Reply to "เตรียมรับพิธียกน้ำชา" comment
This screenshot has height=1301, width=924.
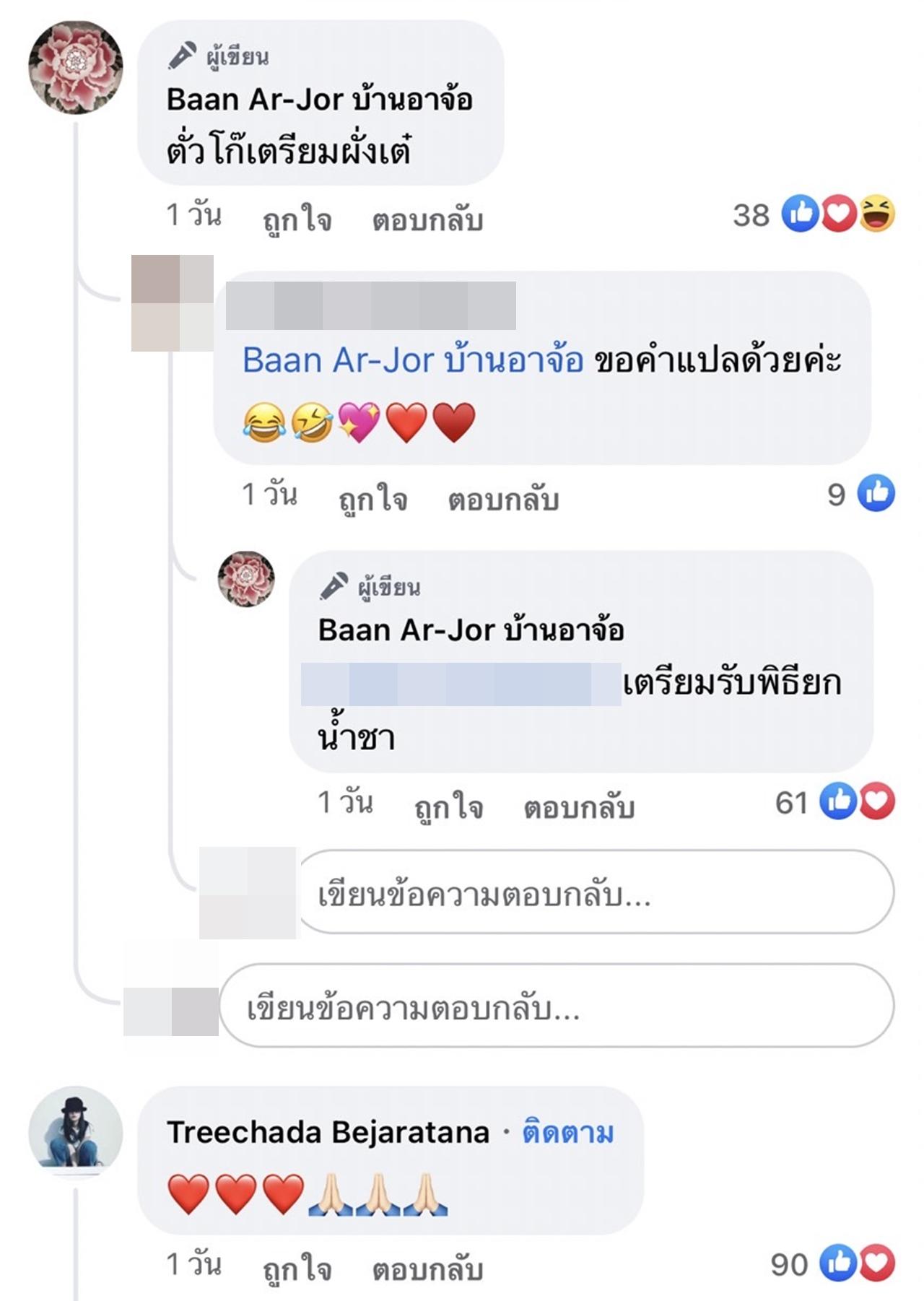(x=579, y=805)
